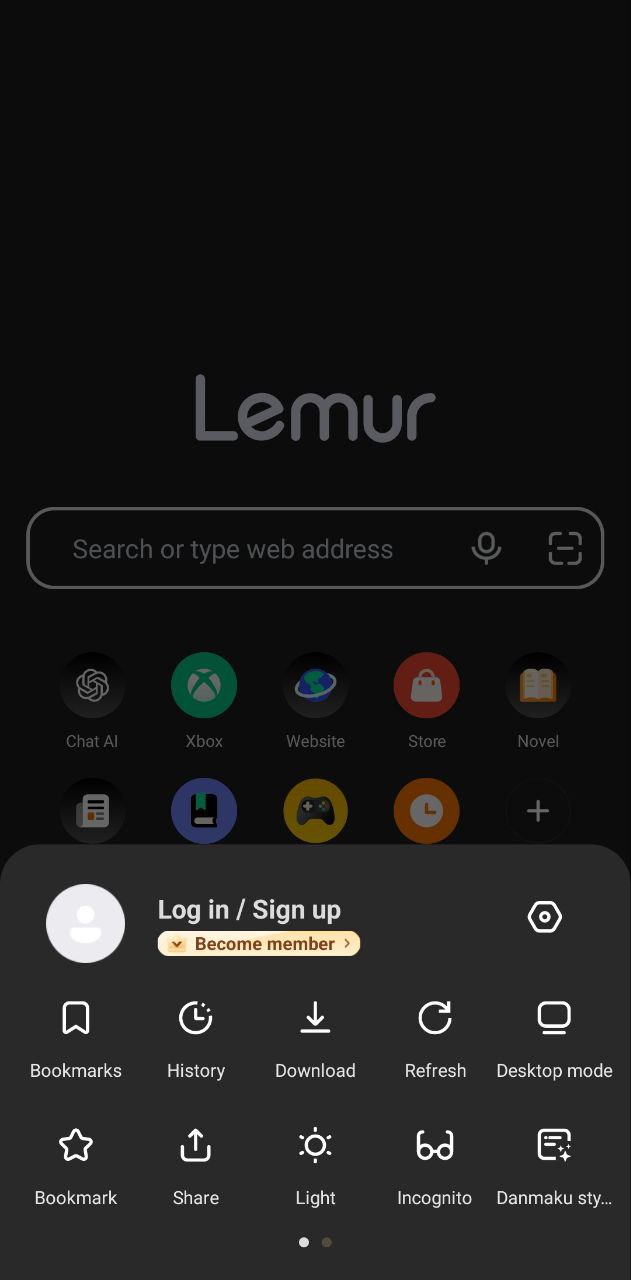The width and height of the screenshot is (631, 1280).
Task: Tap the profile avatar
Action: [x=86, y=923]
